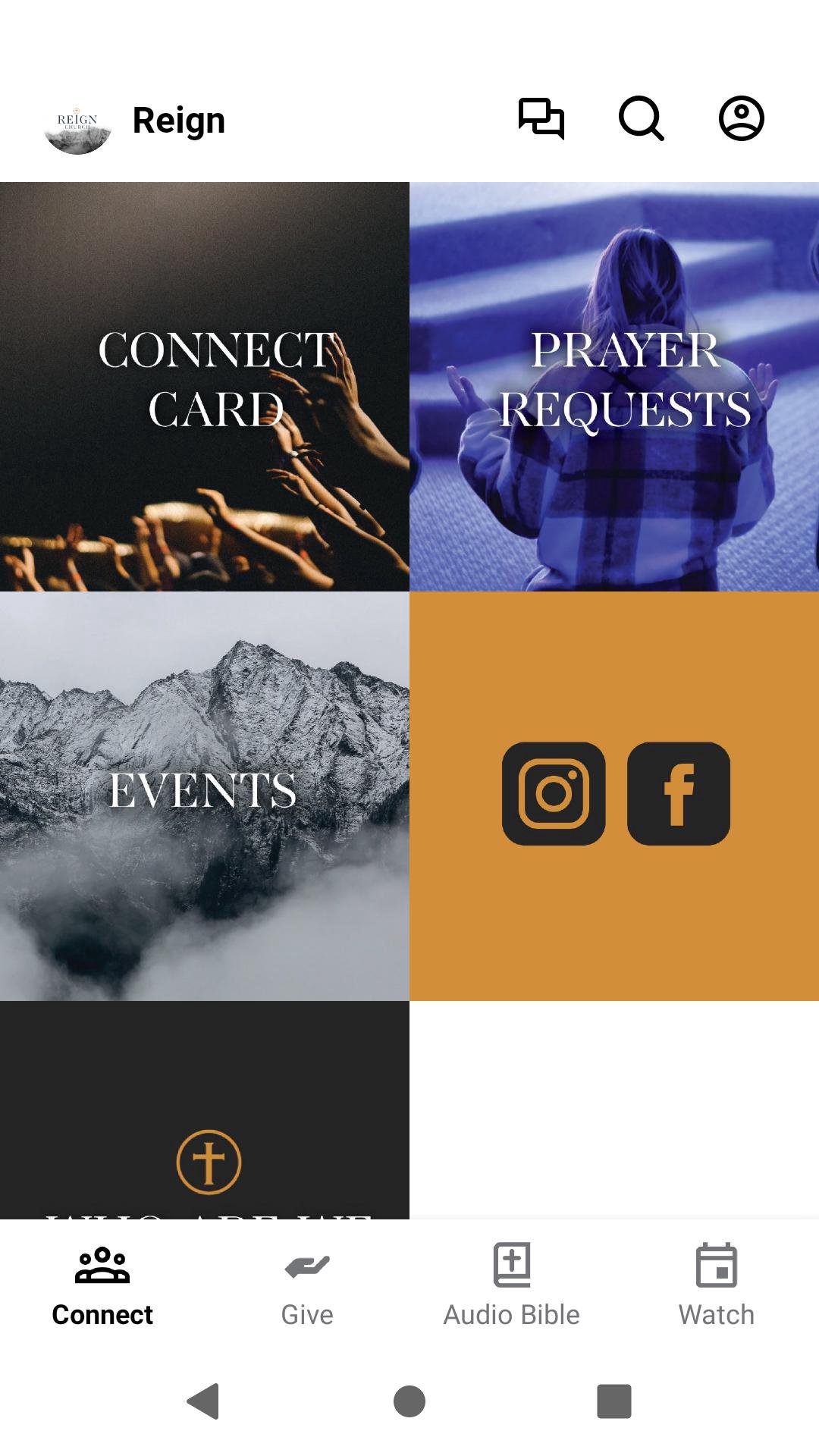Open the Events tile
This screenshot has height=1456, width=819.
pyautogui.click(x=205, y=796)
